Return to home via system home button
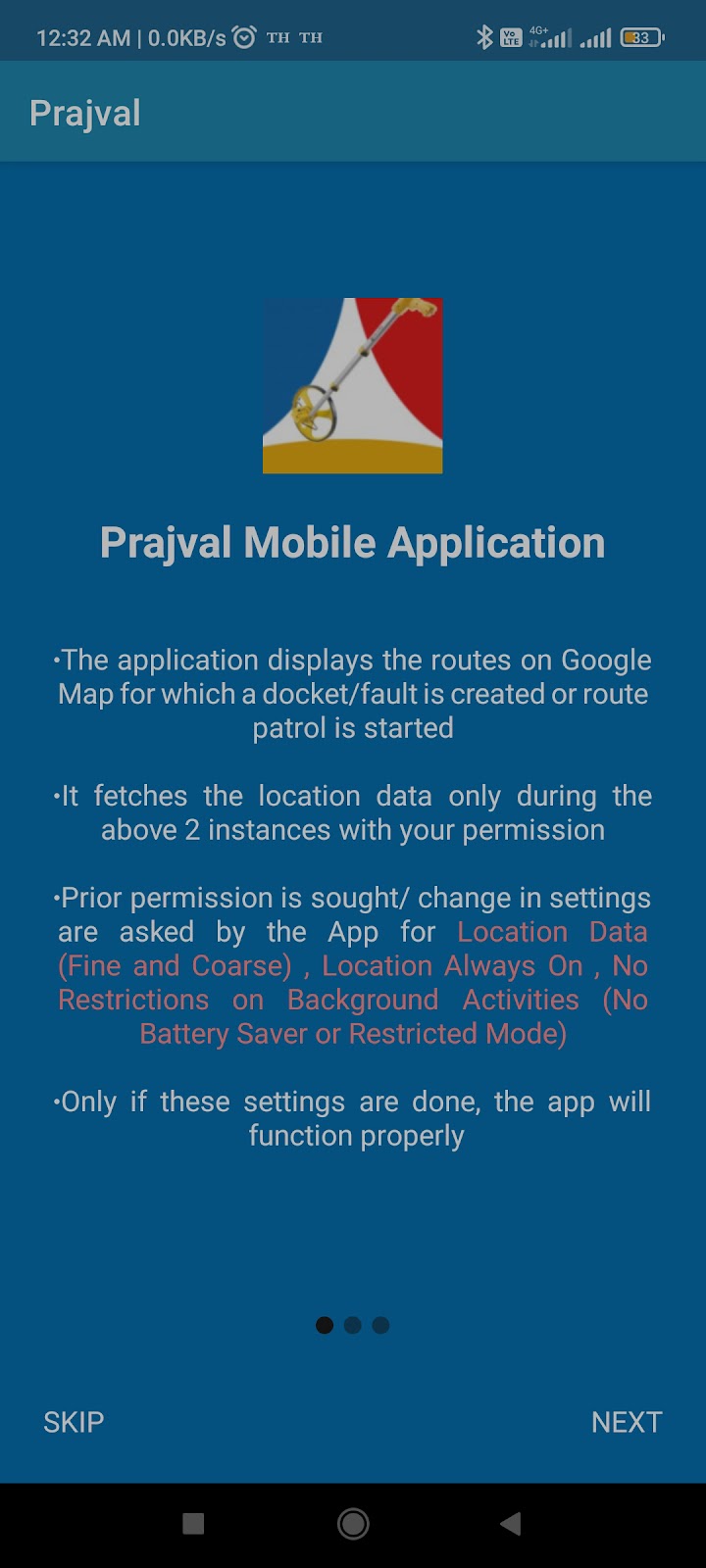706x1568 pixels. click(x=353, y=1523)
